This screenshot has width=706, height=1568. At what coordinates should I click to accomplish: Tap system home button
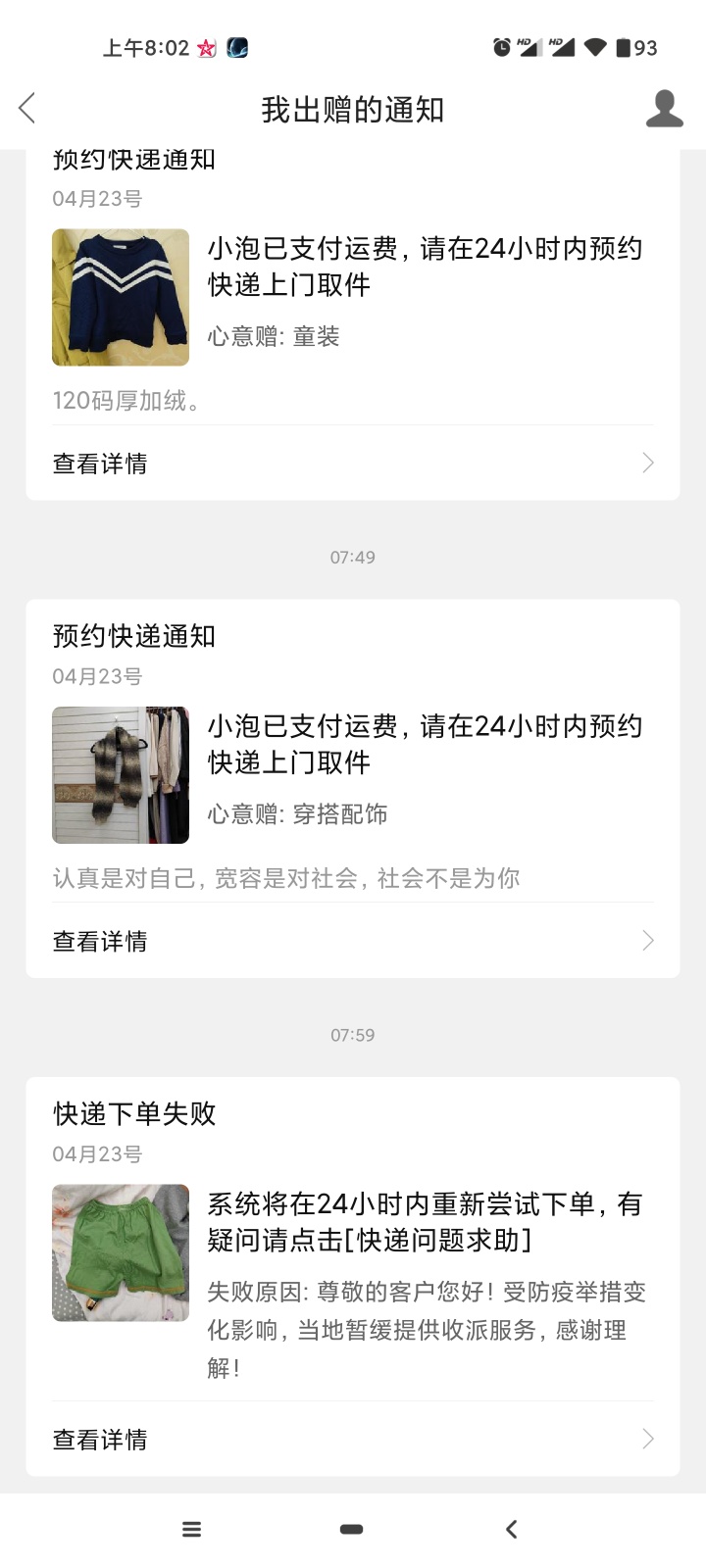click(x=352, y=1529)
